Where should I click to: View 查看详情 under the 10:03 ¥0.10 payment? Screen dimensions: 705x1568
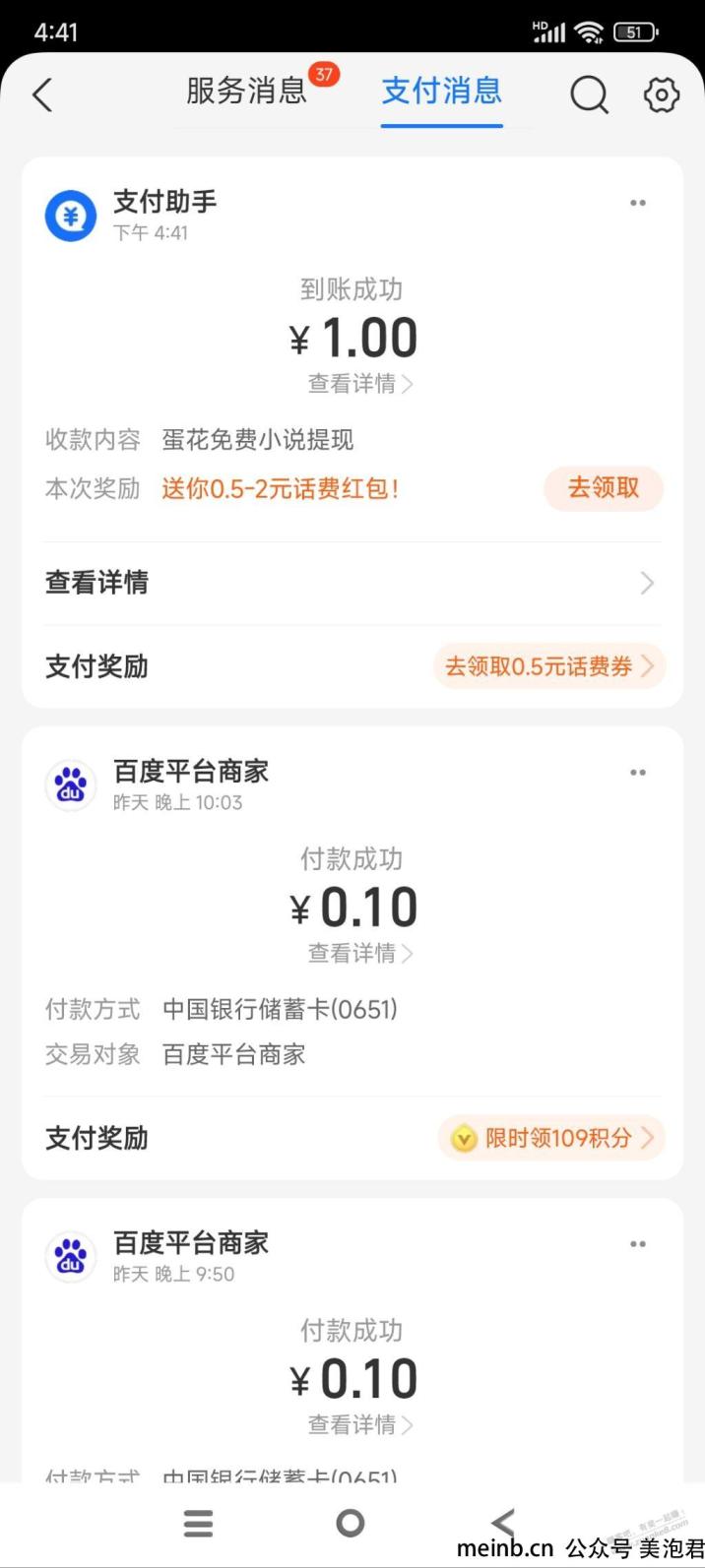click(360, 953)
